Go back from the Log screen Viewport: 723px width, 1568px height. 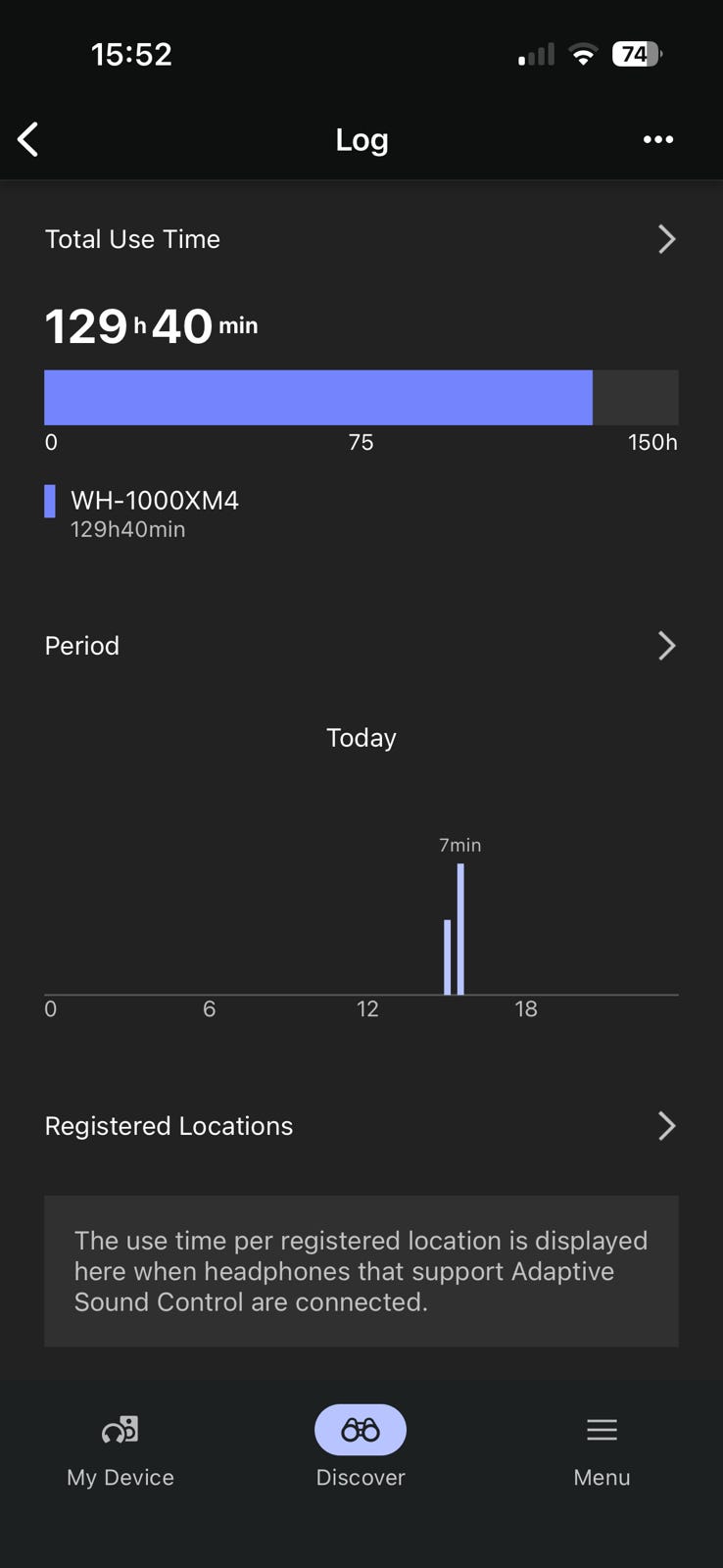click(28, 139)
